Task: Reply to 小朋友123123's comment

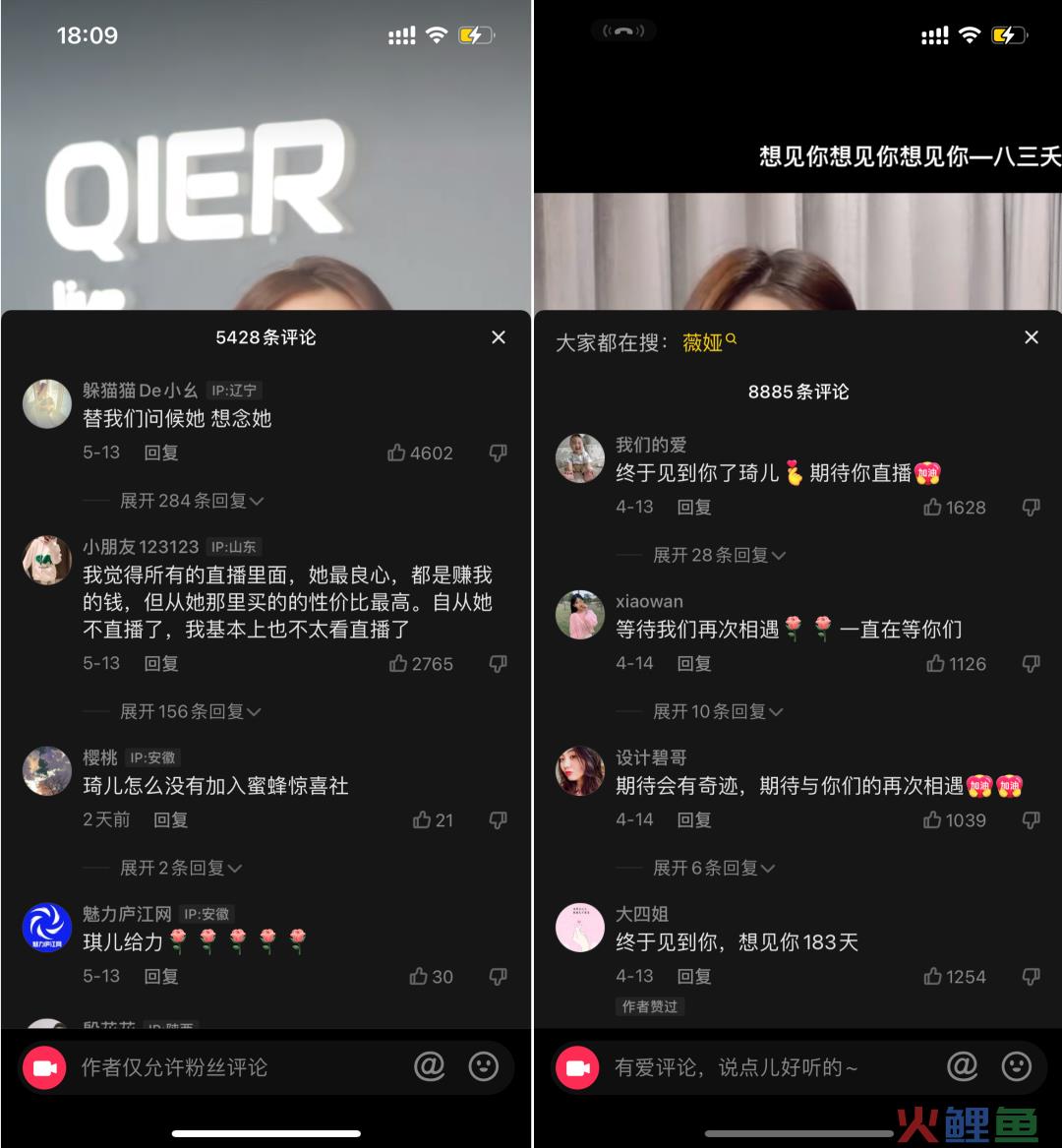Action: click(x=161, y=663)
